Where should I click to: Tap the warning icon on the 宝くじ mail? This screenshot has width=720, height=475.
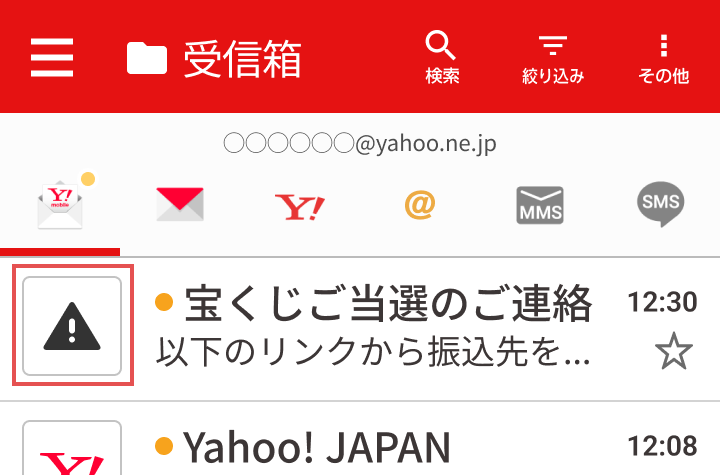coord(73,325)
